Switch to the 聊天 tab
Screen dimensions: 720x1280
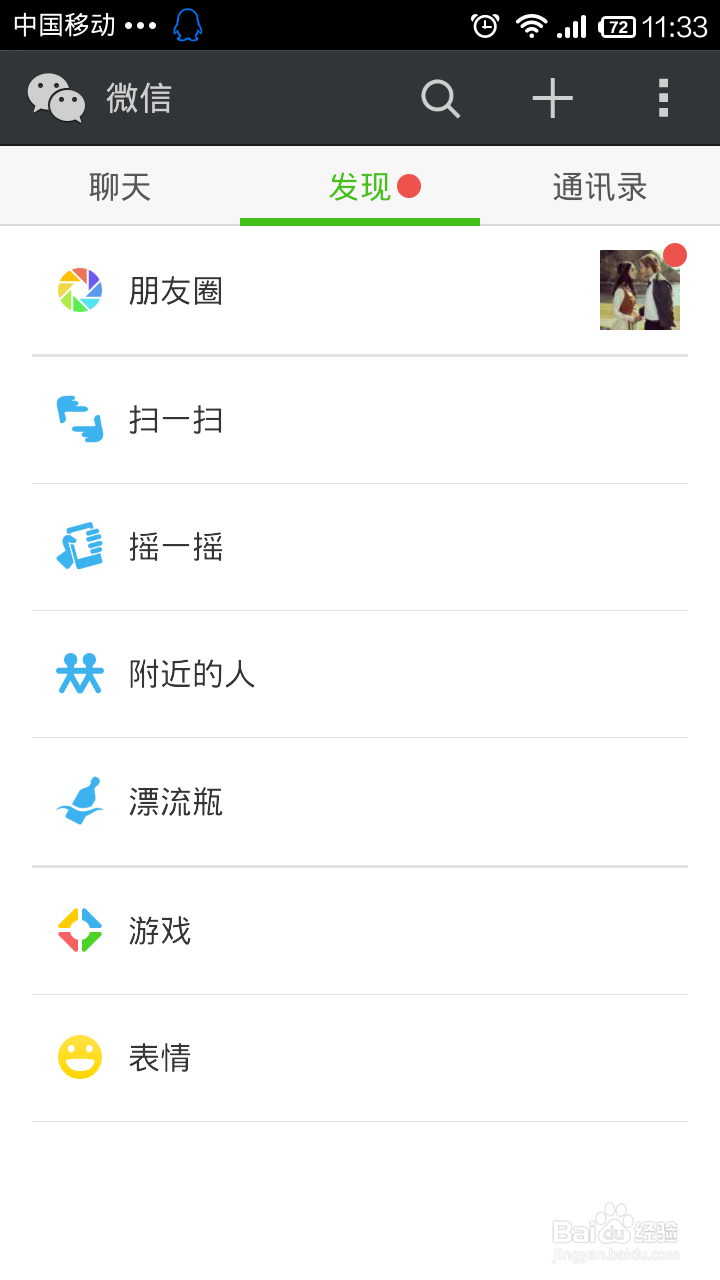coord(120,187)
